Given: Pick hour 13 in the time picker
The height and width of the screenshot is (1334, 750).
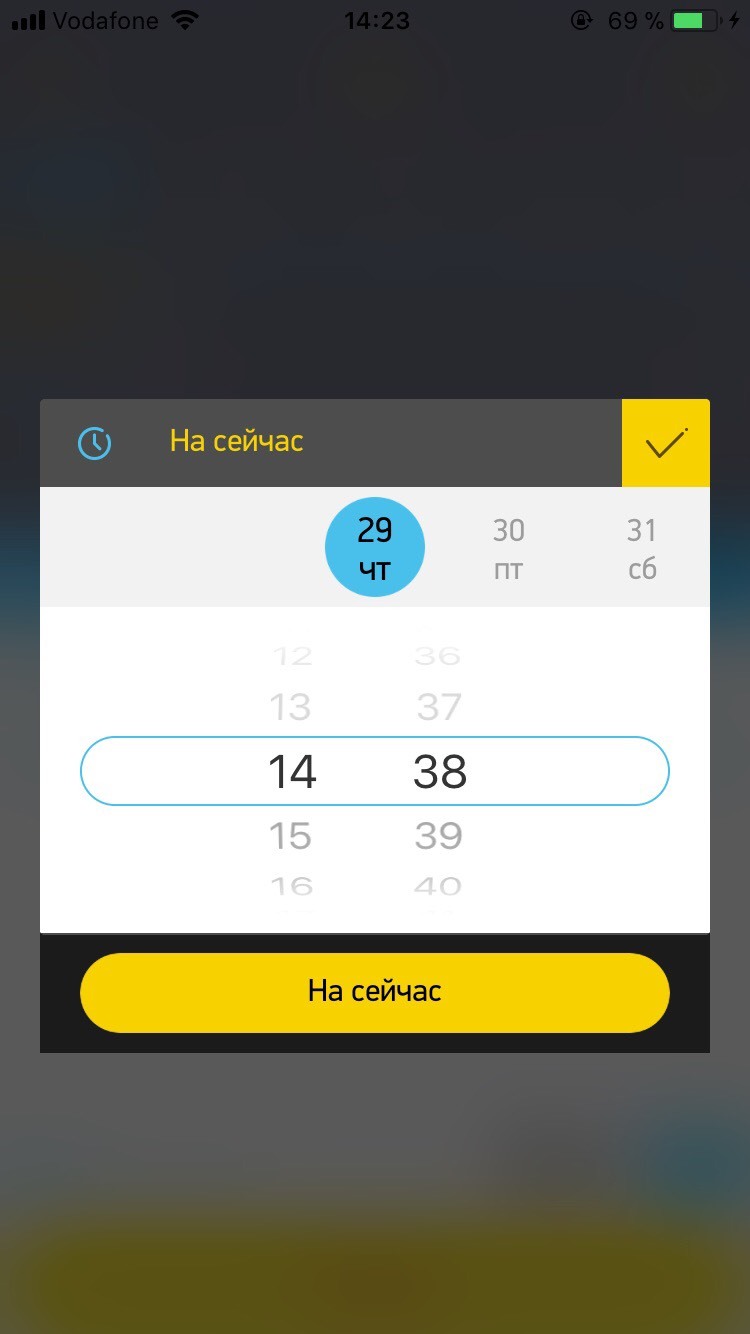Looking at the screenshot, I should click(291, 708).
